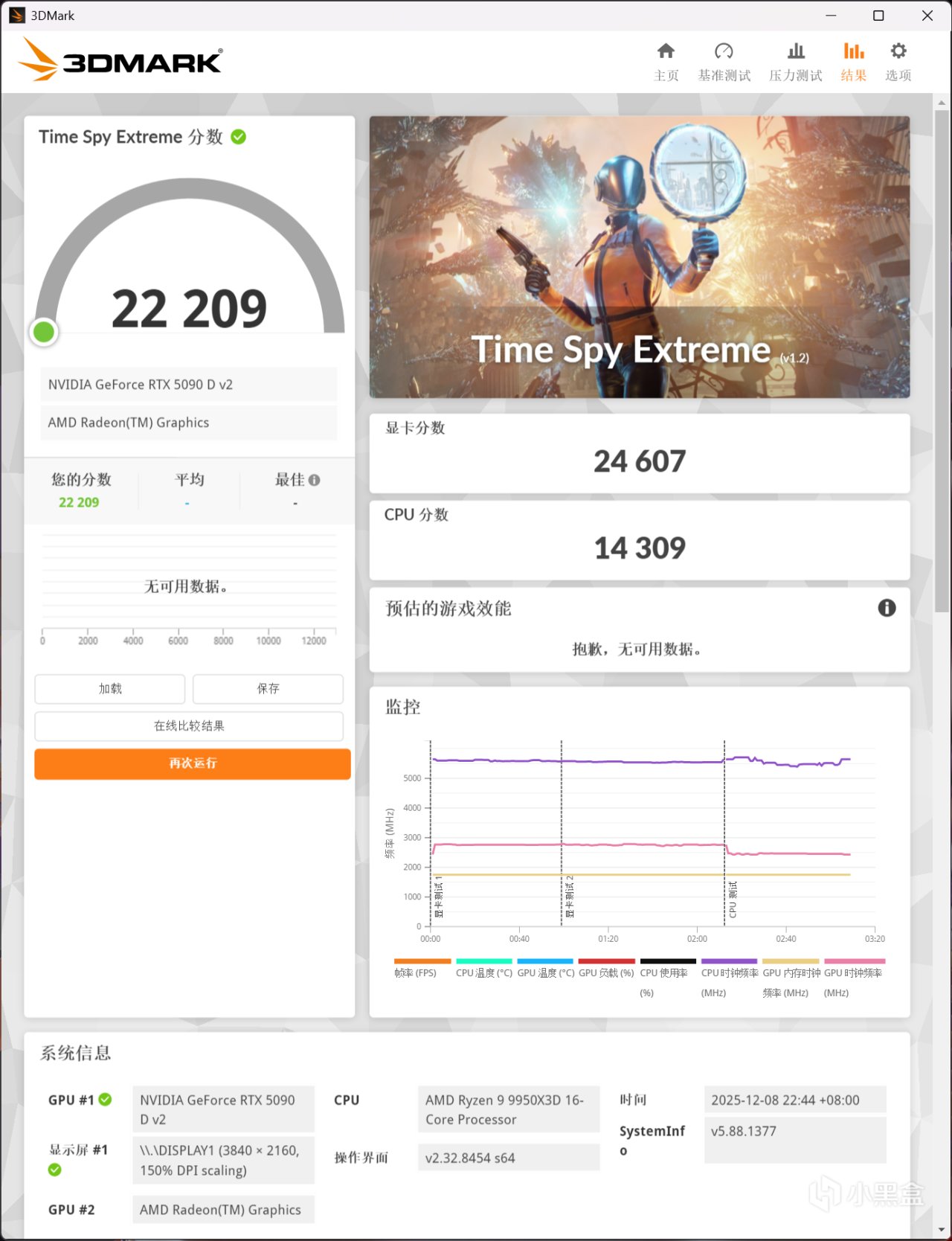Open the info icon beside 预估的游戏效能
The width and height of the screenshot is (952, 1241).
coord(887,608)
